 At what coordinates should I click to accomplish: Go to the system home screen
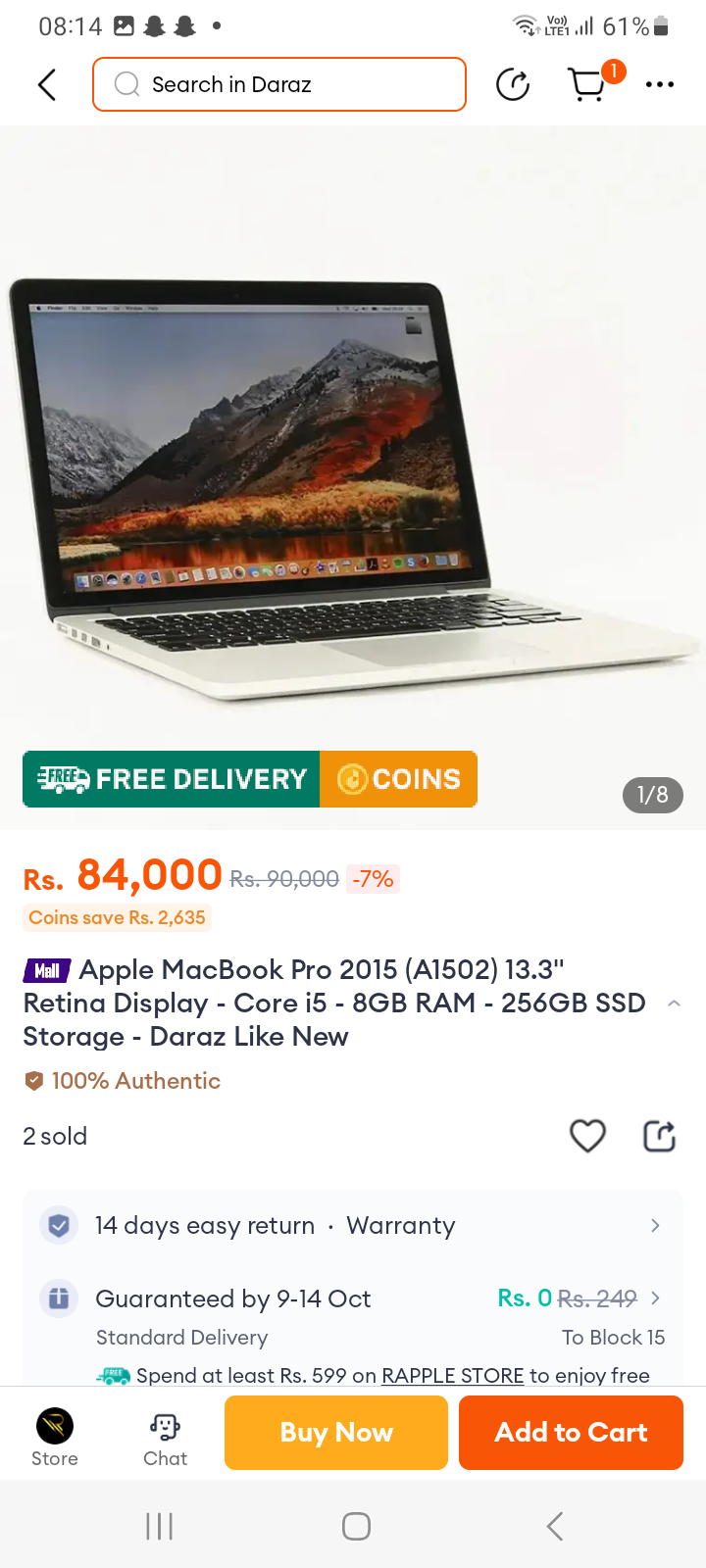[356, 1526]
